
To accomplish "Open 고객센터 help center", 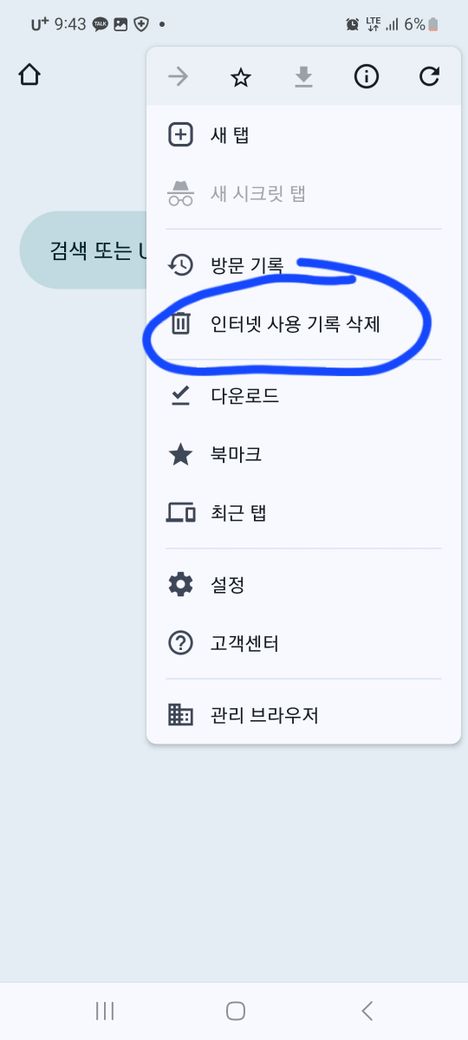I will [x=304, y=643].
